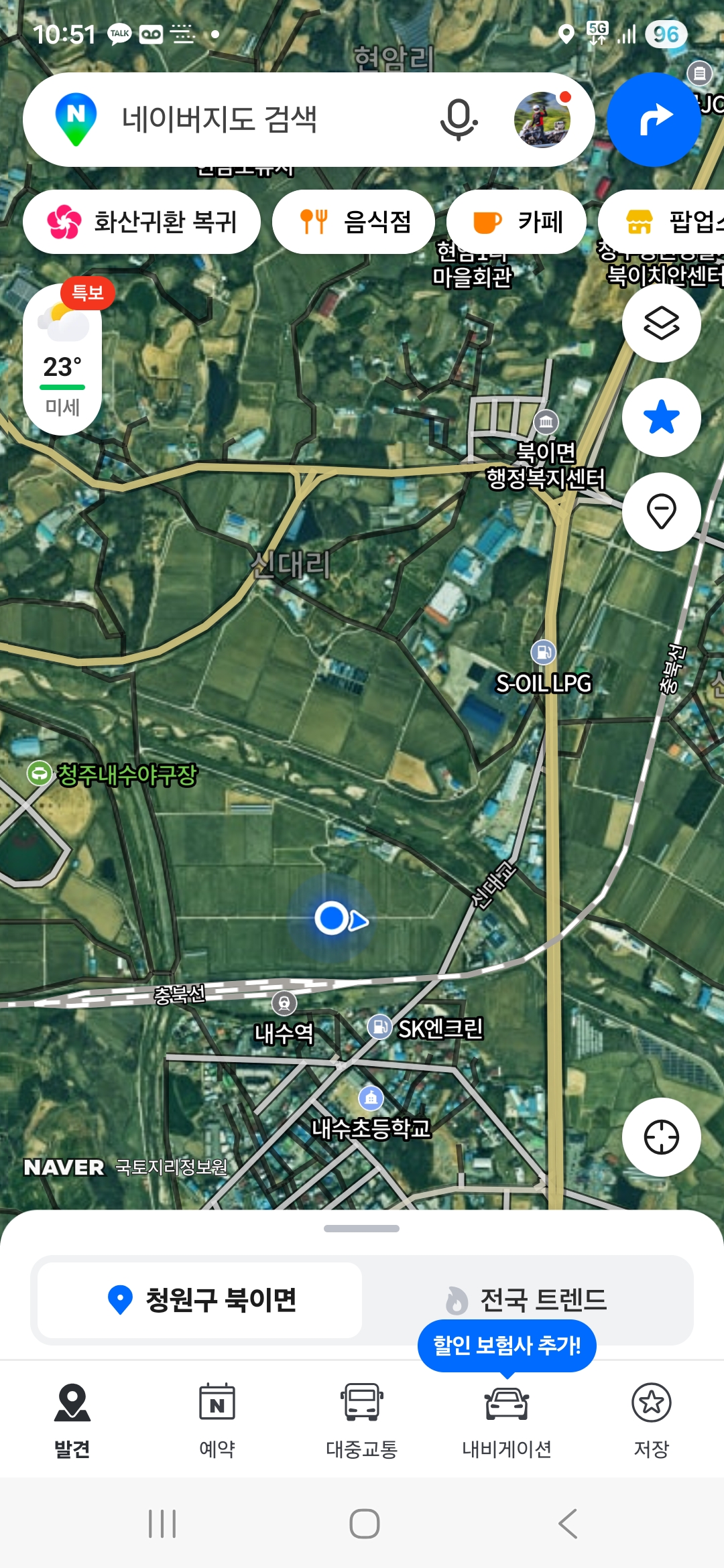Screen dimensions: 724x1568
Task: Go back with the system back button
Action: click(567, 1524)
